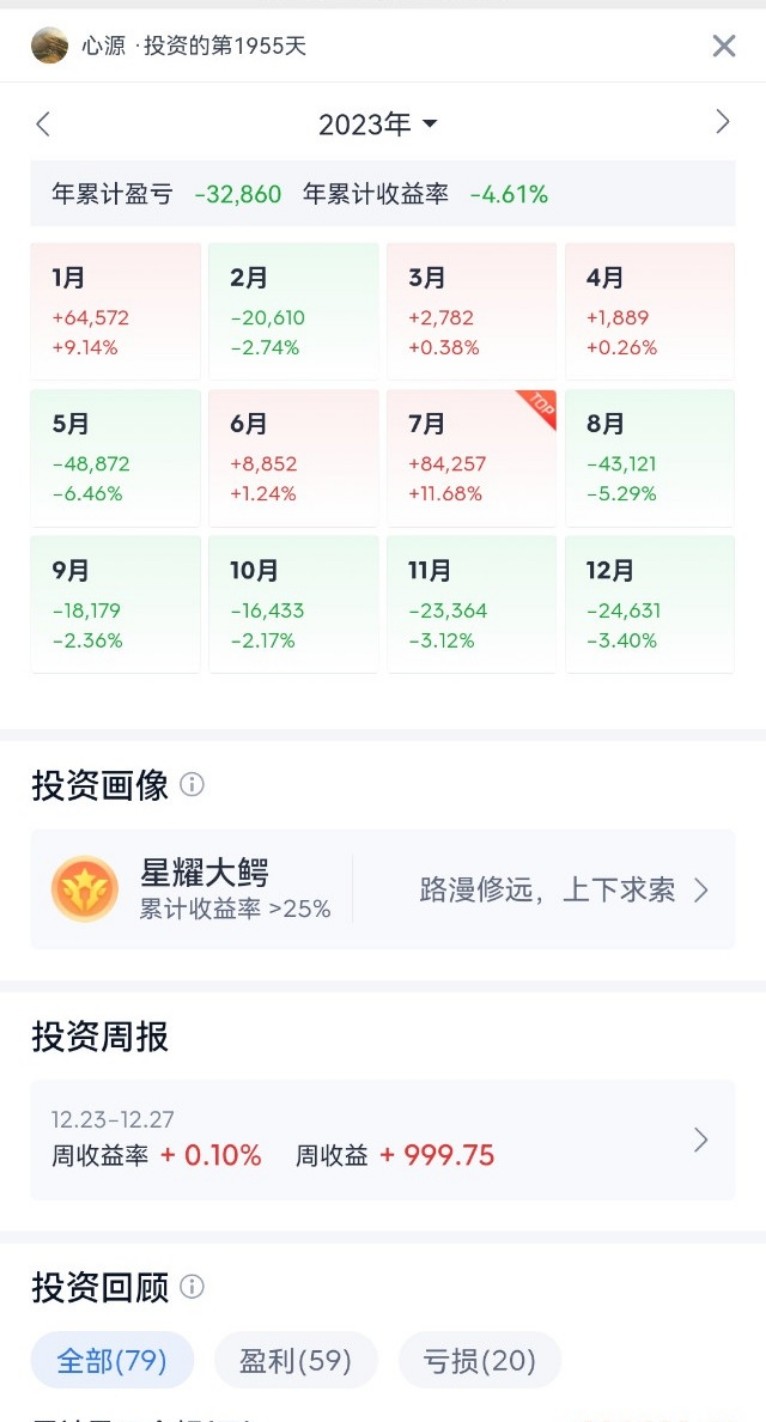Open the 1月 monthly result card

115,311
